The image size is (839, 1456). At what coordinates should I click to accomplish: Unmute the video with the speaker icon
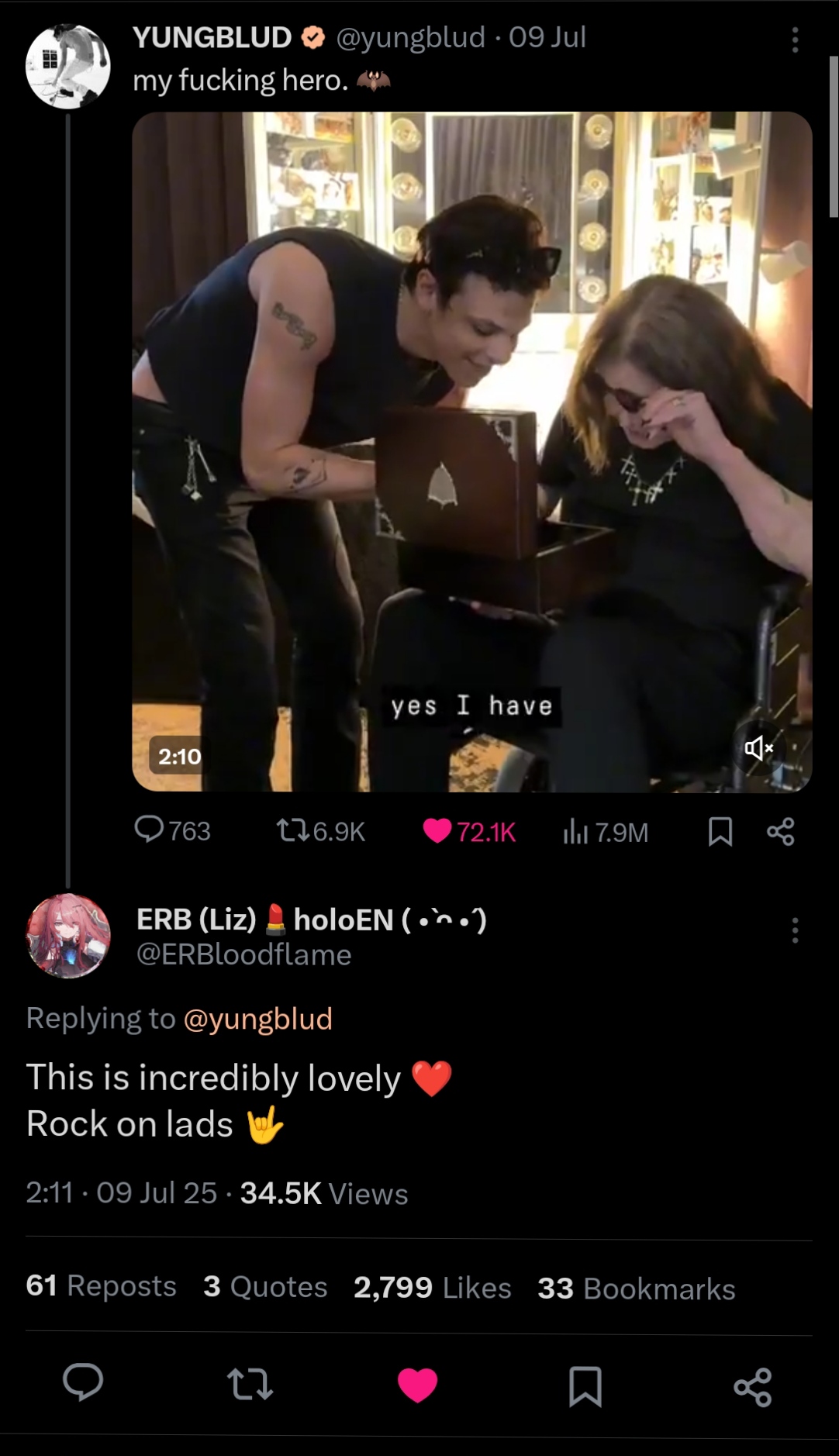(x=758, y=747)
